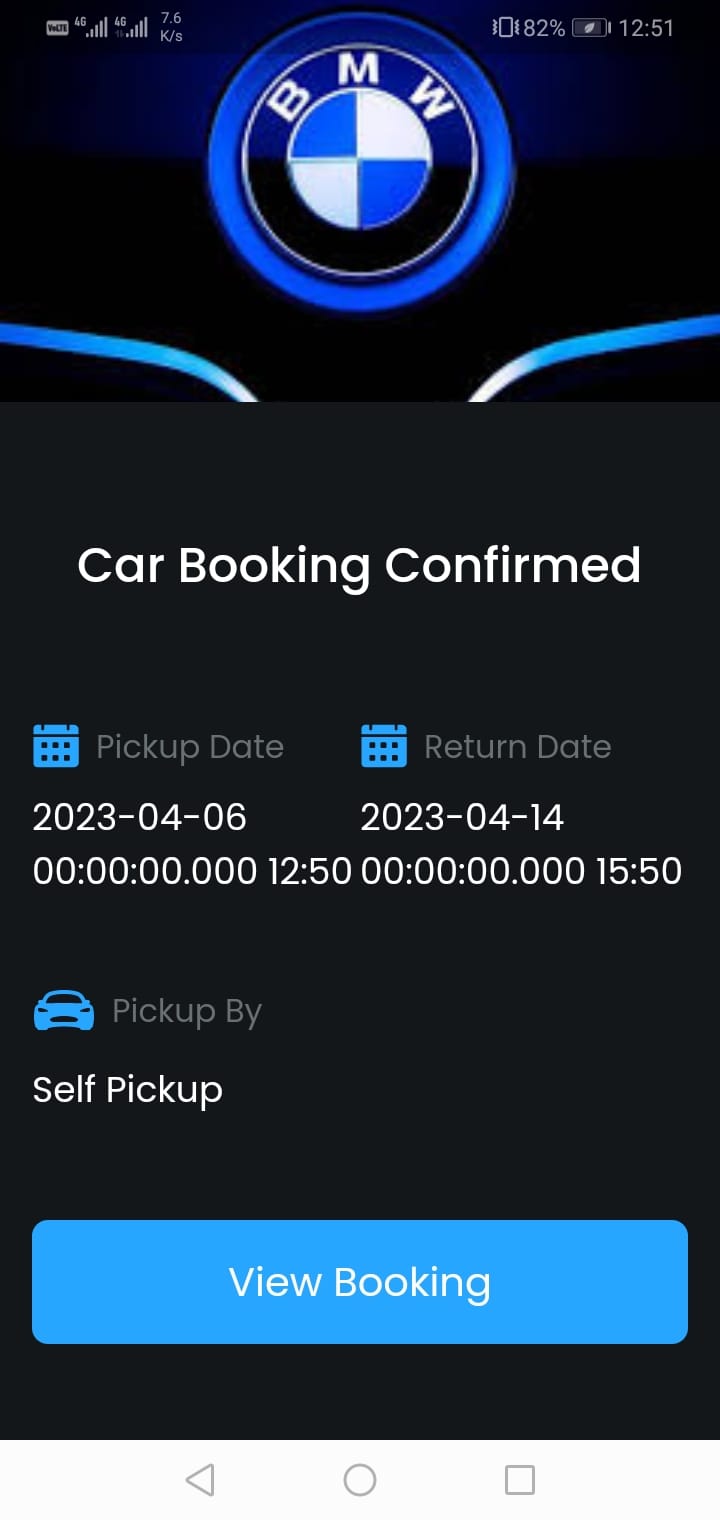Go back with the system back button
Image resolution: width=720 pixels, height=1520 pixels.
[200, 1479]
